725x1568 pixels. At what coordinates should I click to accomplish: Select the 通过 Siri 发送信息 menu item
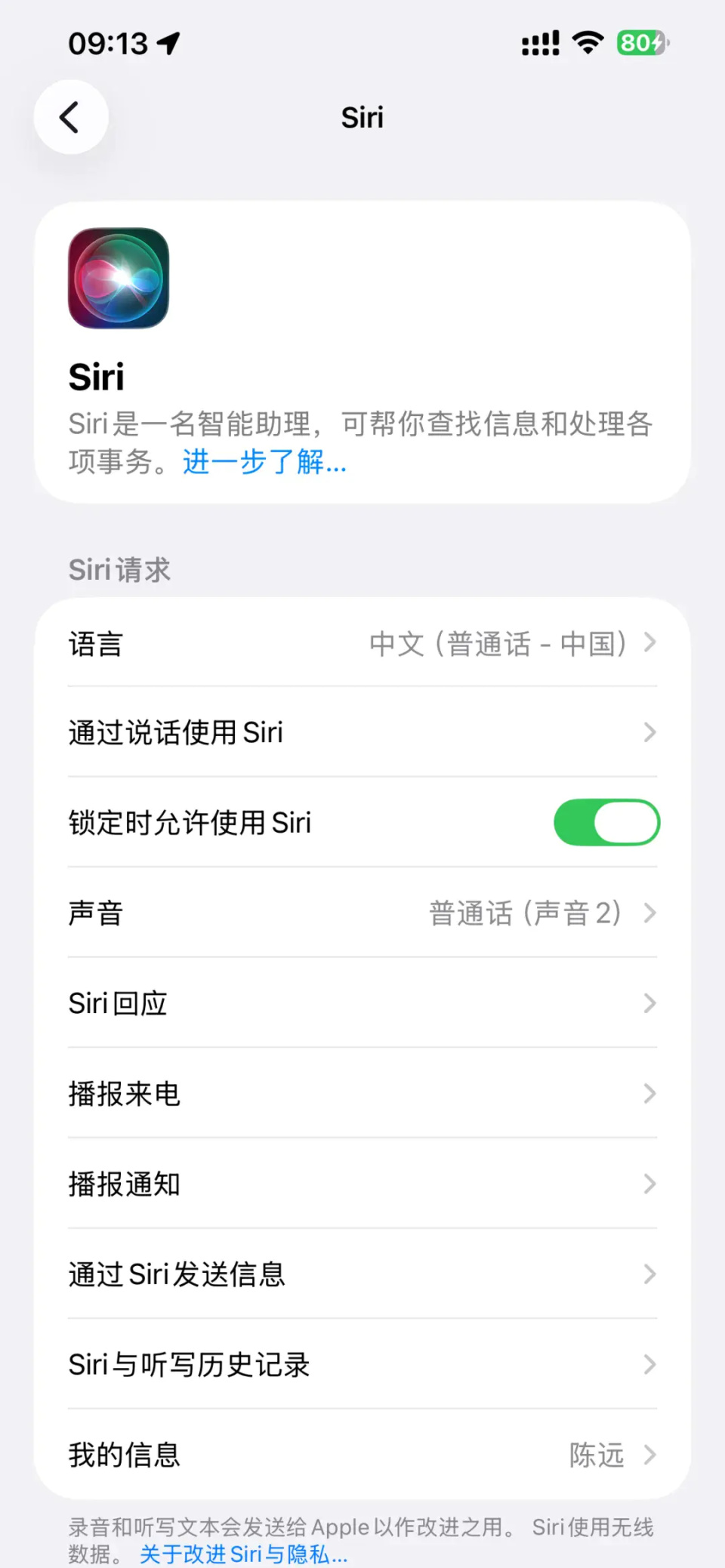pos(362,1274)
